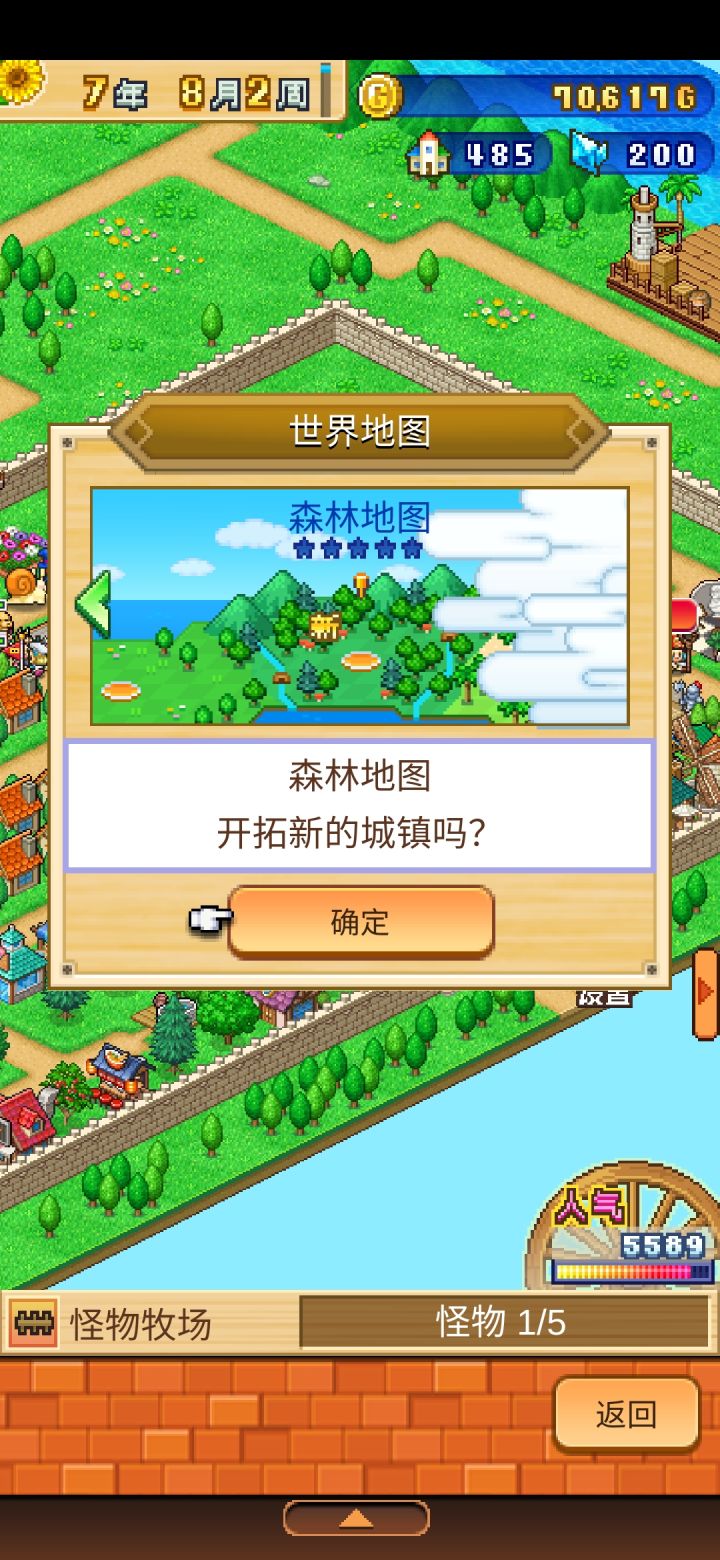Click the blue crystal resource icon

tap(590, 152)
